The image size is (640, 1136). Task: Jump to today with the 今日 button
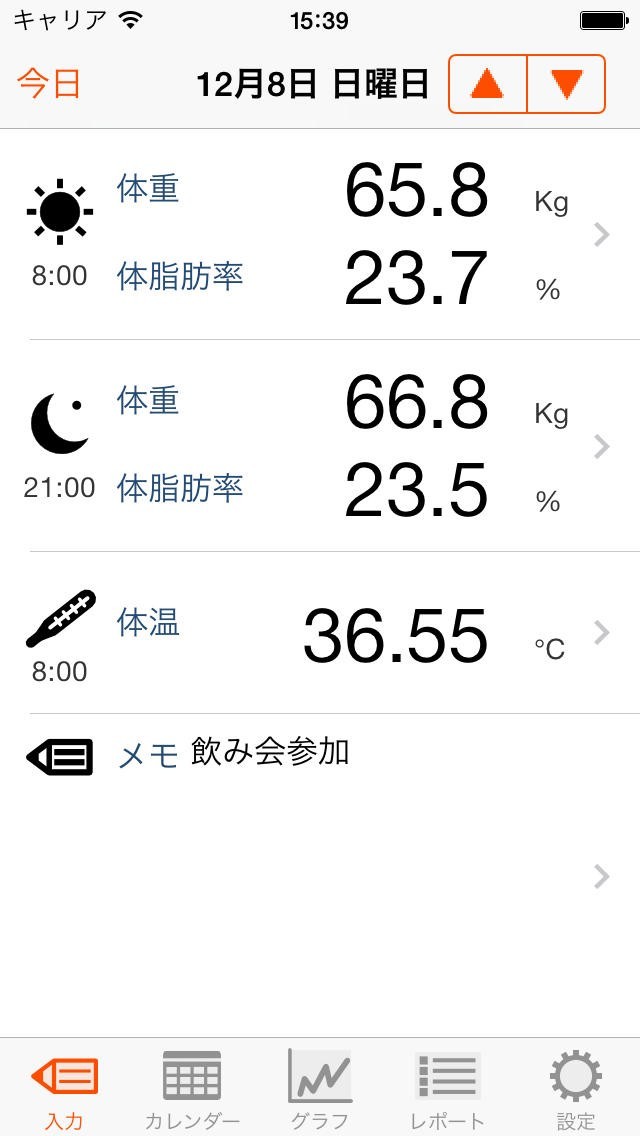point(49,84)
